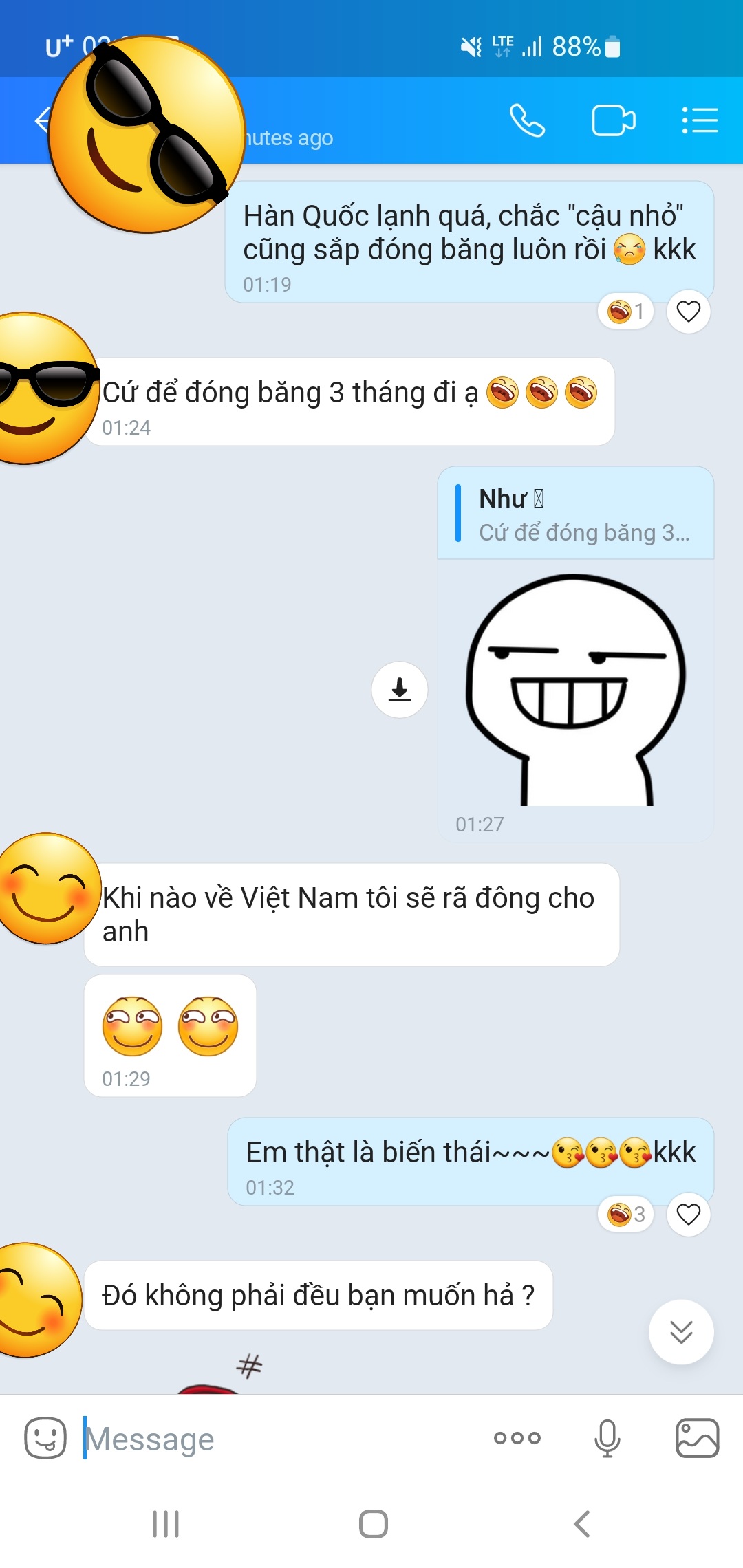Go back from this chat
Viewport: 743px width, 1568px height.
click(43, 120)
